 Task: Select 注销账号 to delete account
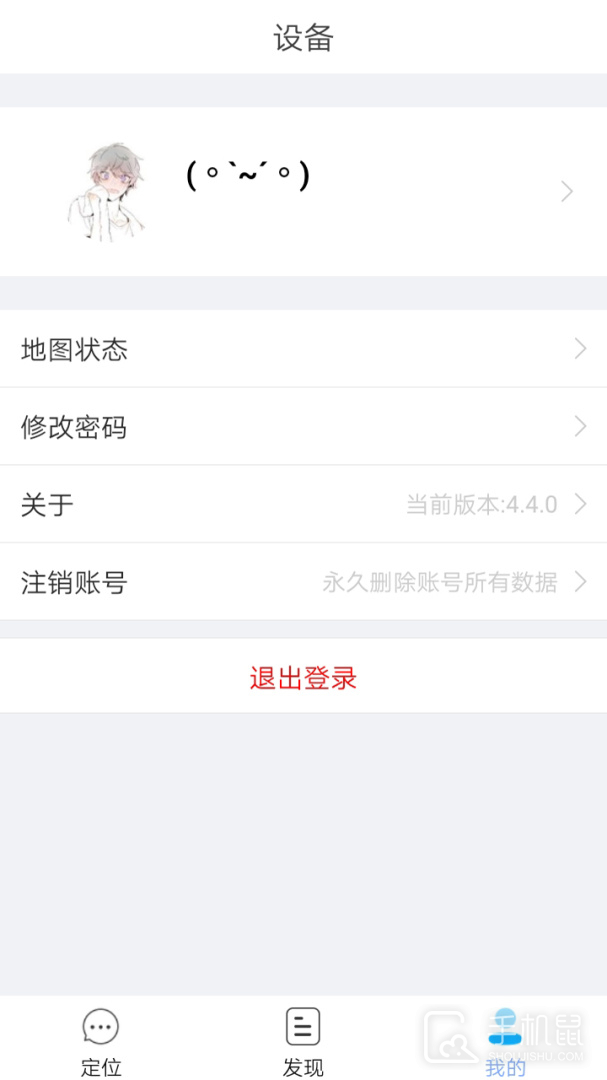click(x=303, y=582)
